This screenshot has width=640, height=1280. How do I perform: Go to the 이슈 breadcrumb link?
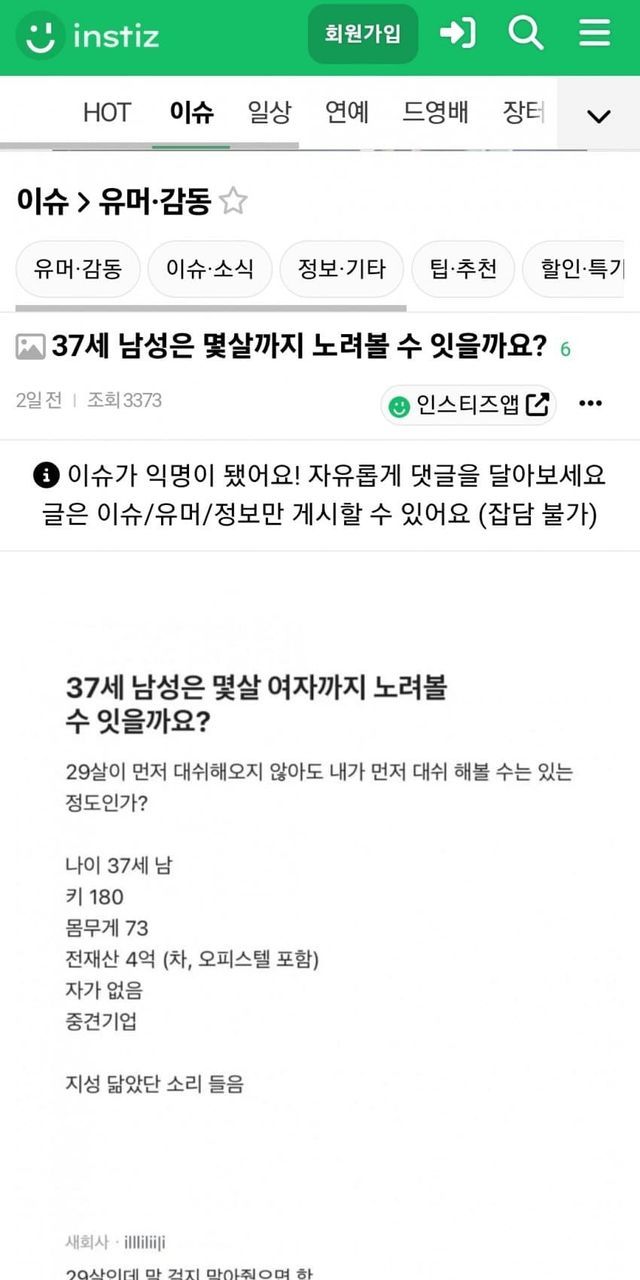coord(42,202)
